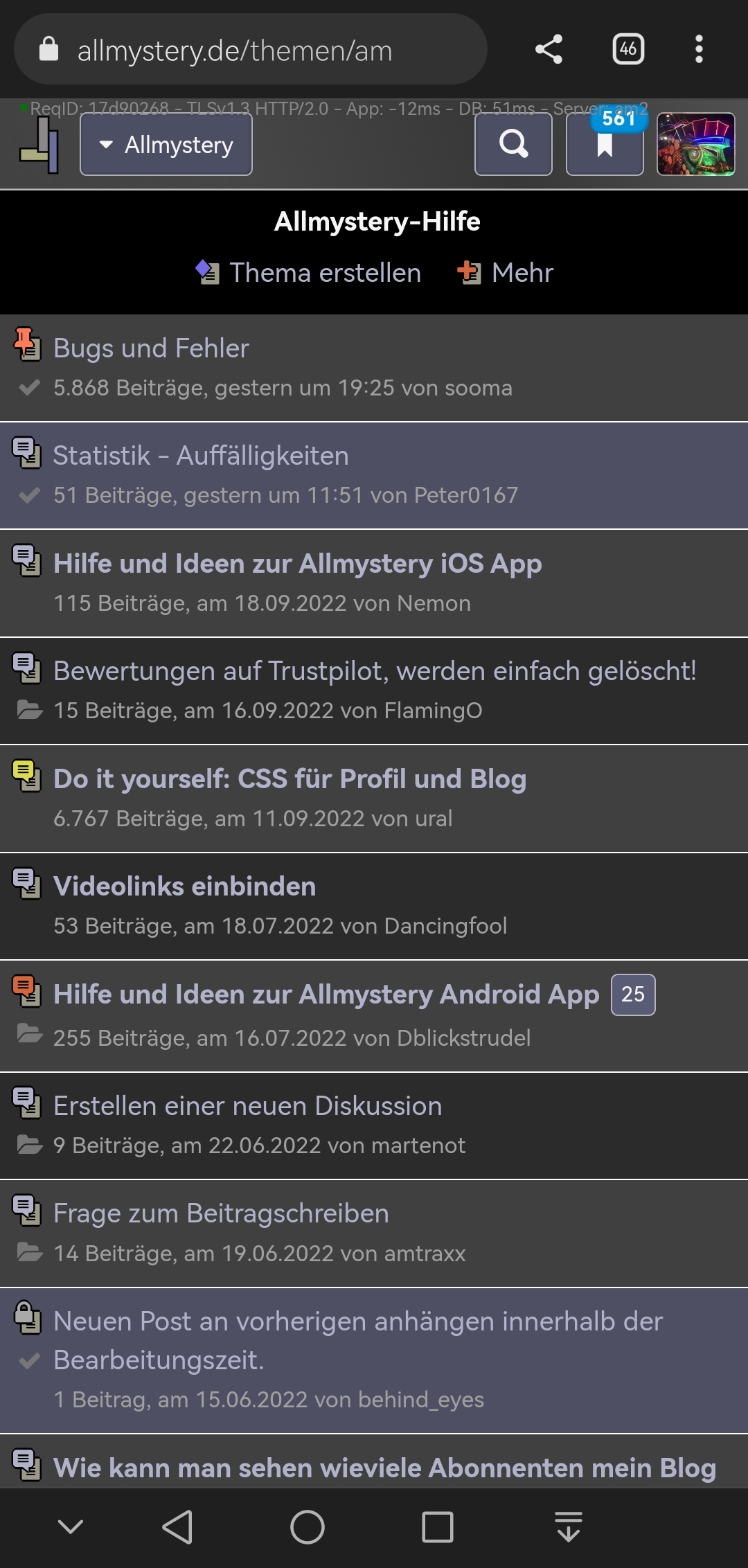Jump to 25 new posts in Android App thread
The image size is (748, 1568).
coord(633,995)
